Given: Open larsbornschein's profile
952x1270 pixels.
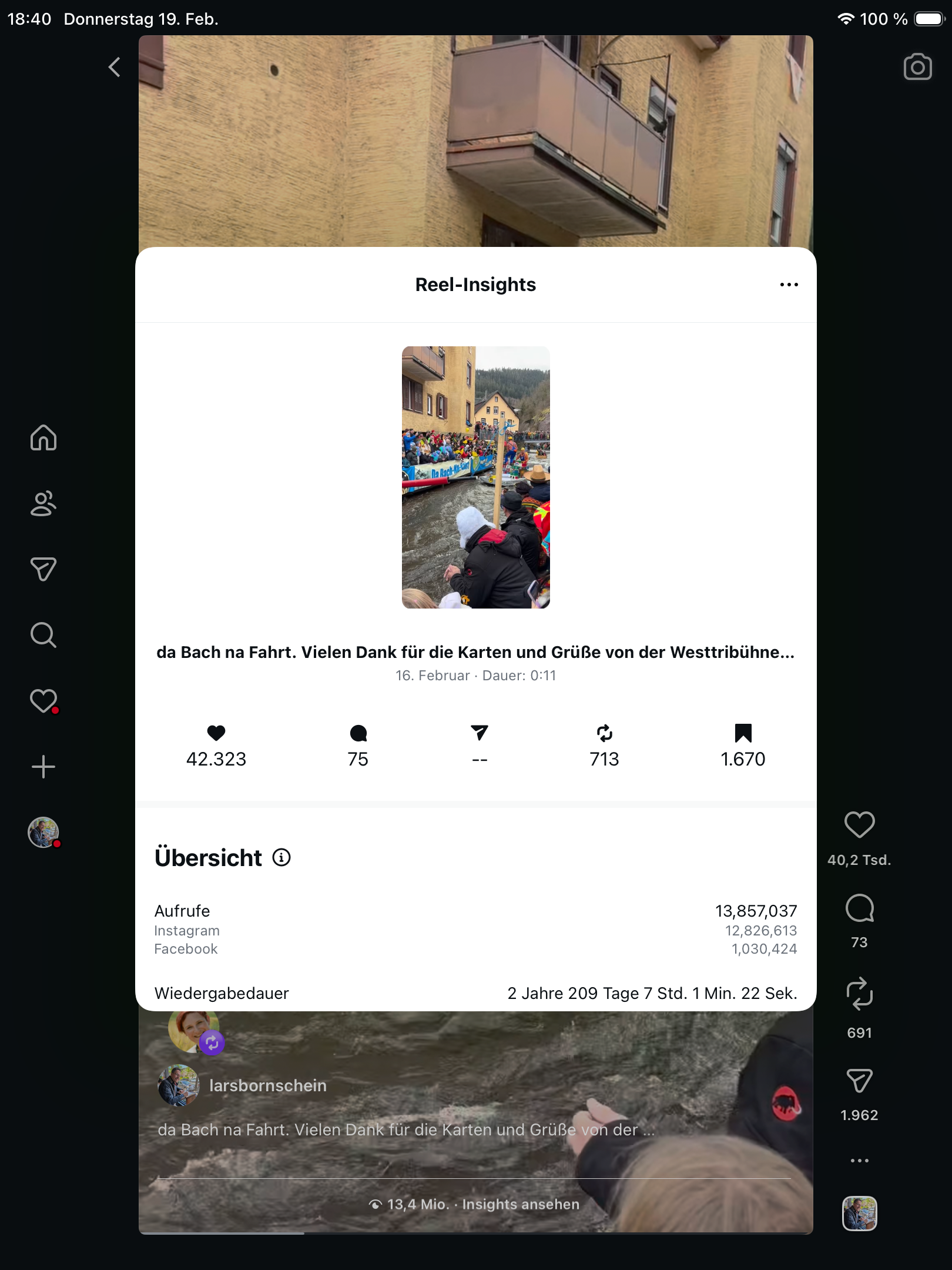Looking at the screenshot, I should [x=267, y=1085].
